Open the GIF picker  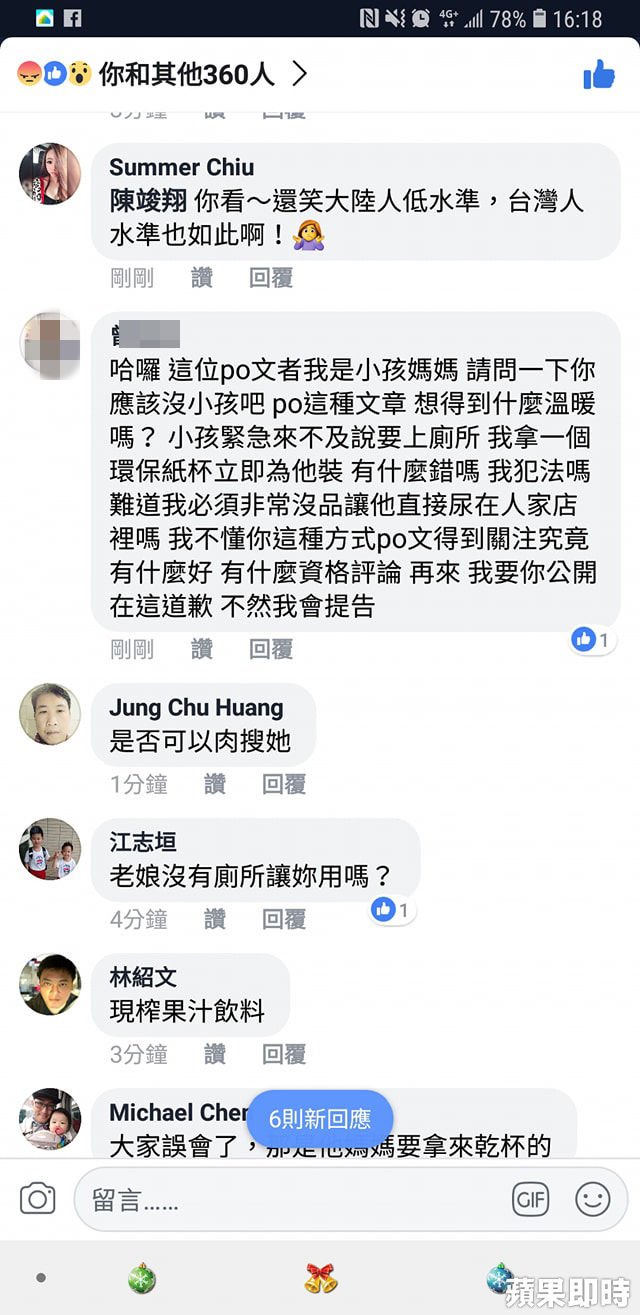531,1198
